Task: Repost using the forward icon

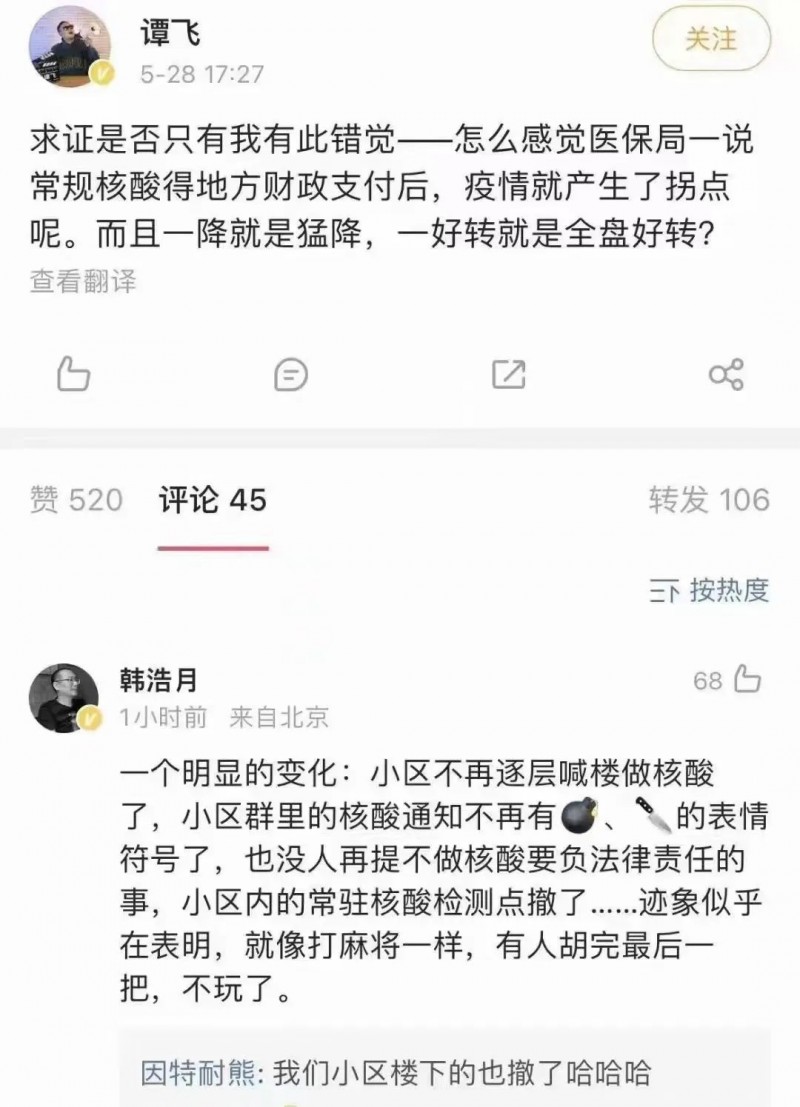Action: click(x=508, y=375)
